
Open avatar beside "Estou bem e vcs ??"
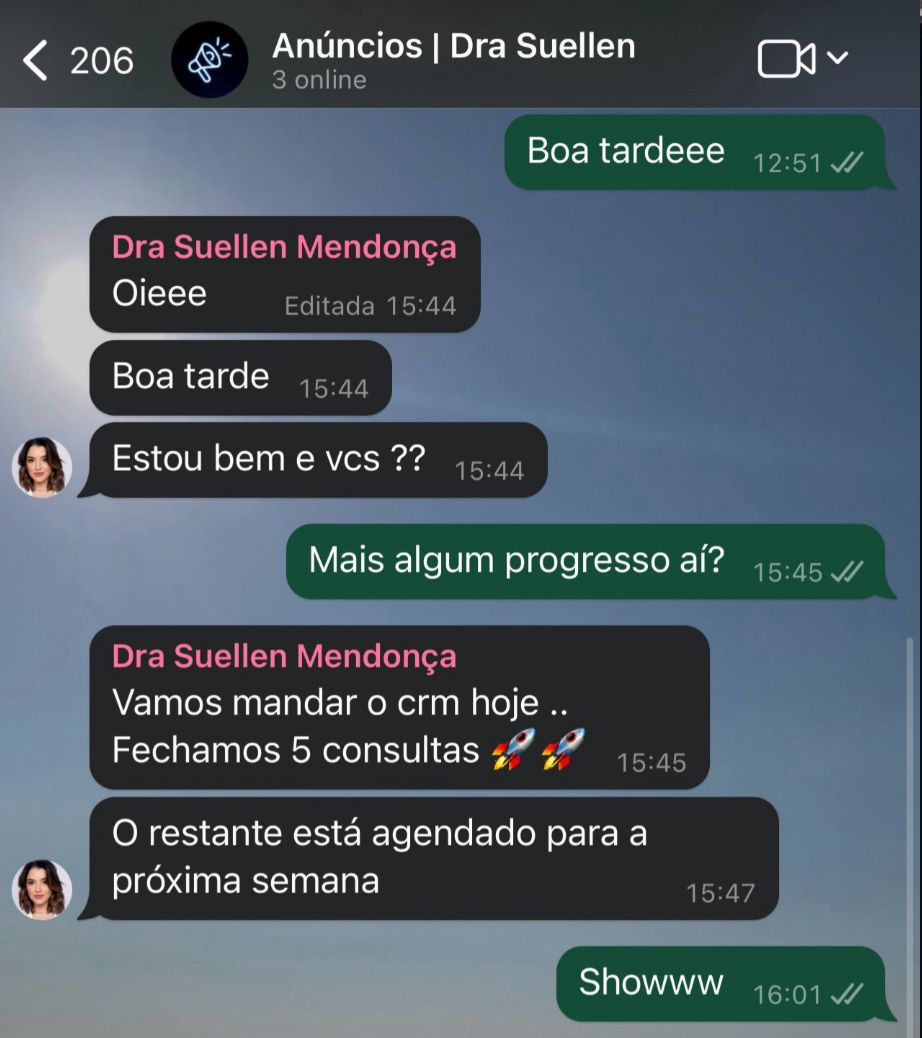pos(42,467)
